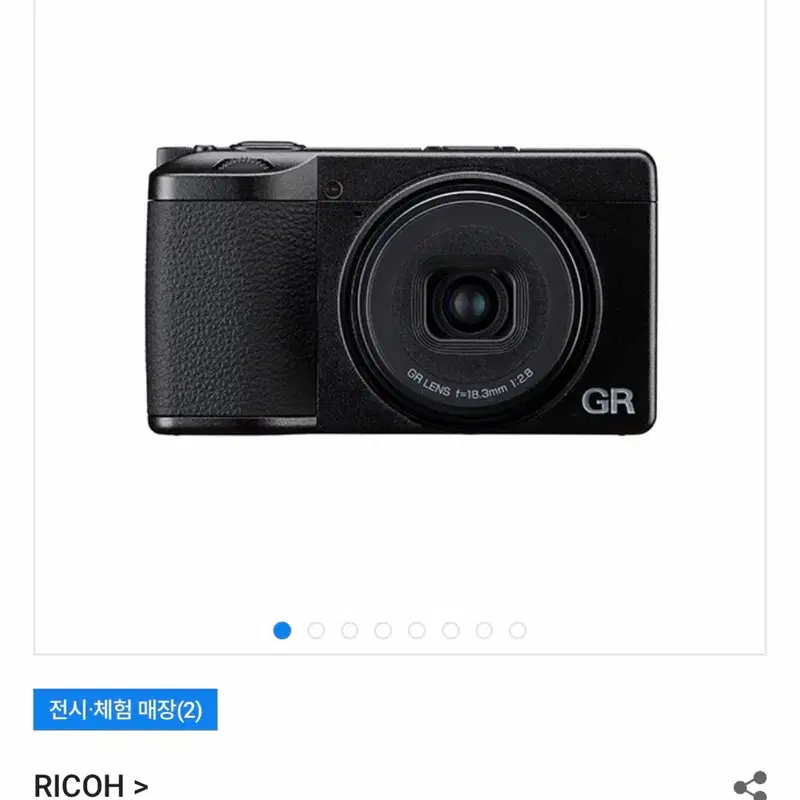The width and height of the screenshot is (800, 800).
Task: Open the Ricoh GR camera product image
Action: [401, 290]
